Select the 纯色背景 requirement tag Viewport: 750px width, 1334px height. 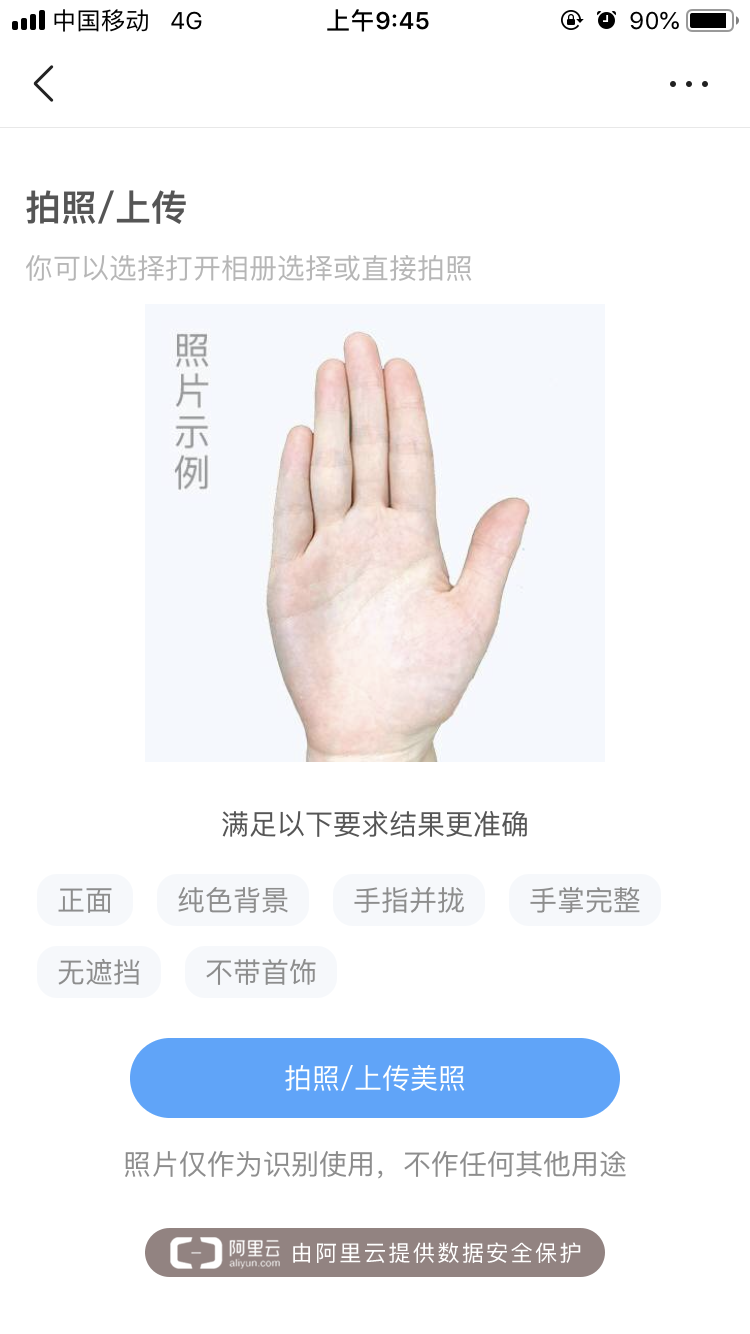[x=233, y=900]
